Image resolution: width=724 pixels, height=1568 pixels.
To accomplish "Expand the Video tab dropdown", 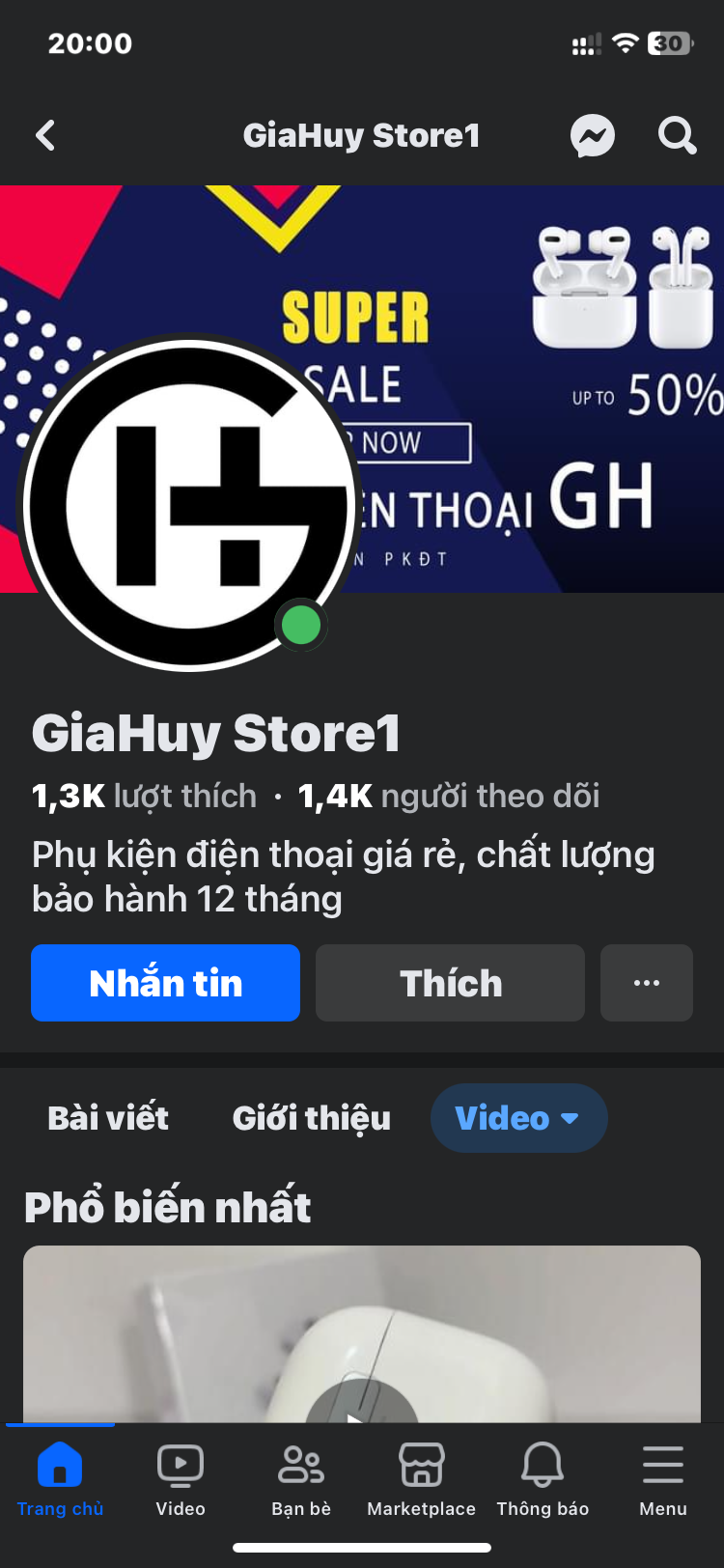I will 518,1118.
